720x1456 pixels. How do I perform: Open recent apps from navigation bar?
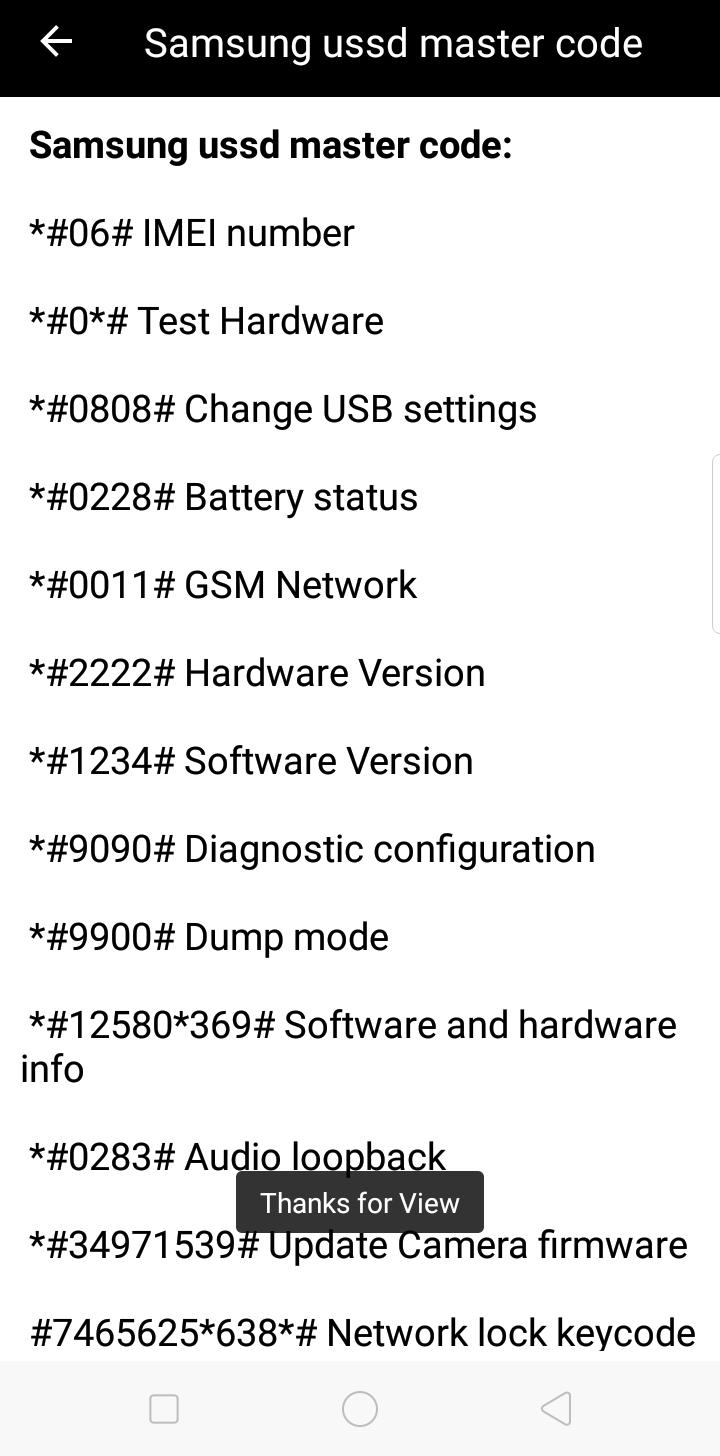pyautogui.click(x=164, y=1408)
